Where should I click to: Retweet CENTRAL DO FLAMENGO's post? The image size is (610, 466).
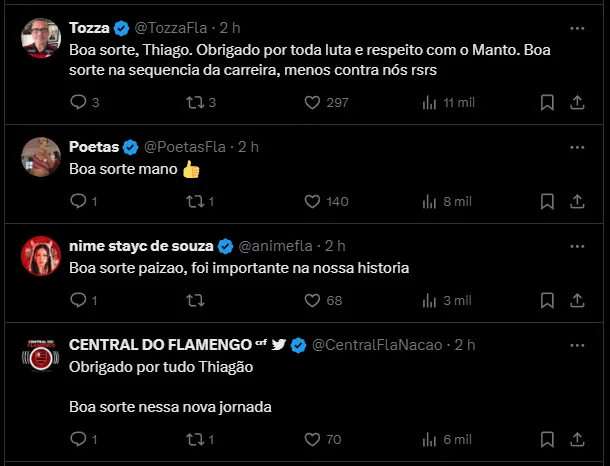click(x=195, y=439)
